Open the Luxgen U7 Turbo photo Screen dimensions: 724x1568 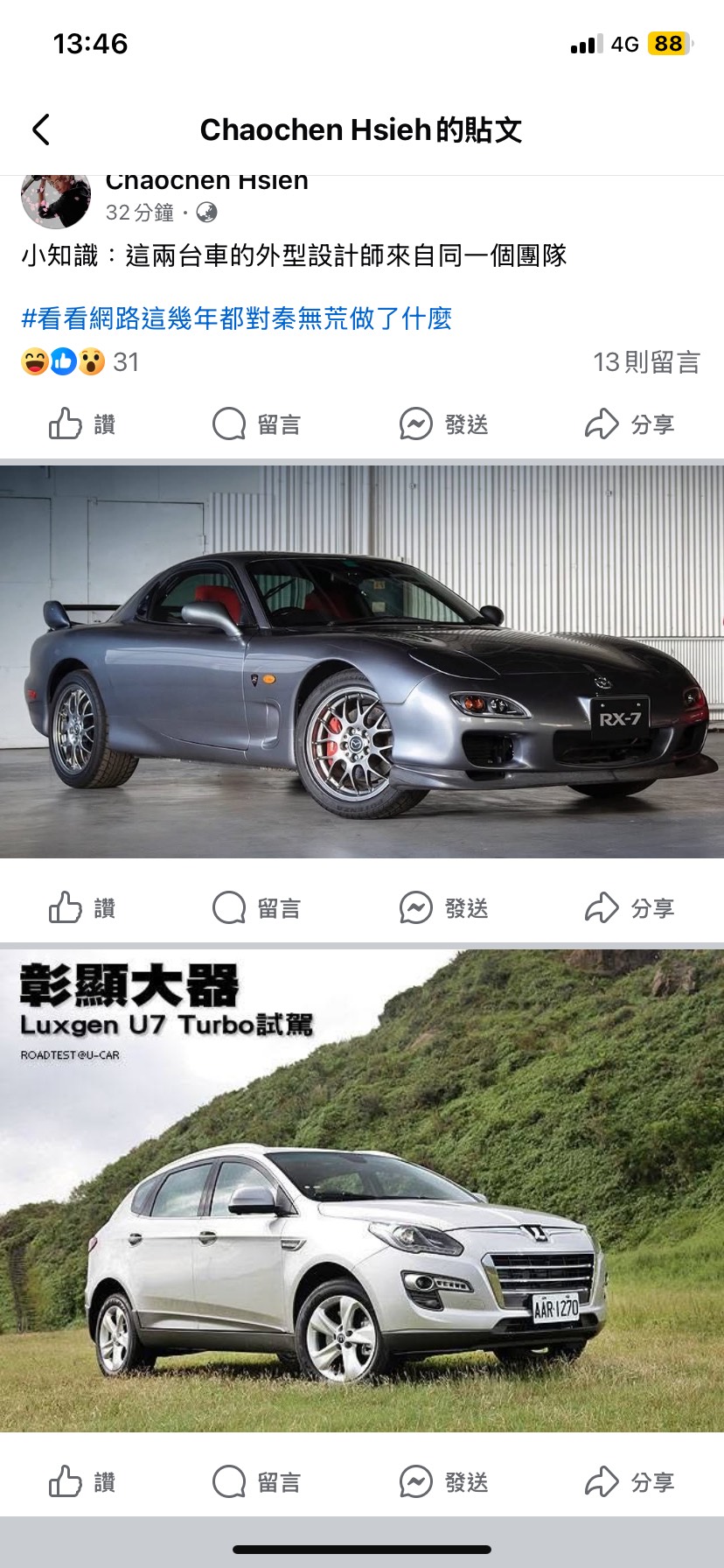[x=362, y=1225]
